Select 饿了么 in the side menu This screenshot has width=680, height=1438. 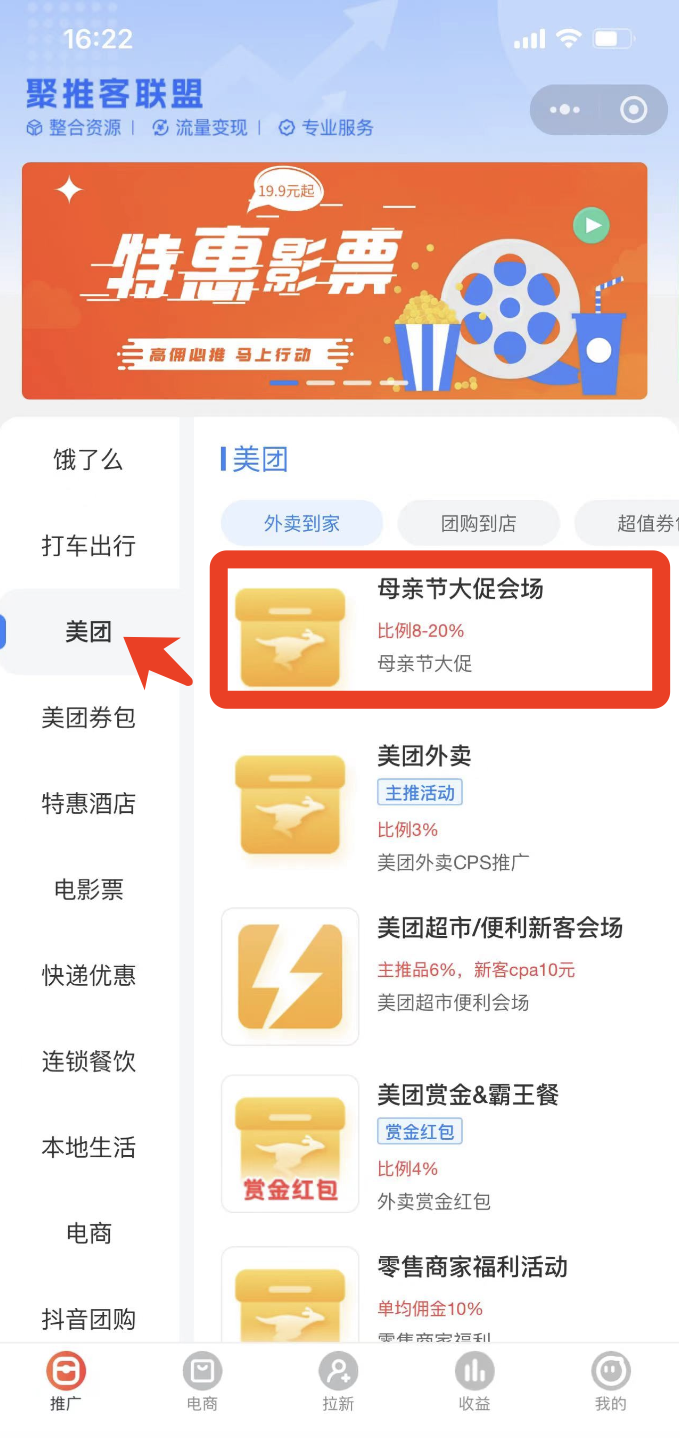click(88, 460)
